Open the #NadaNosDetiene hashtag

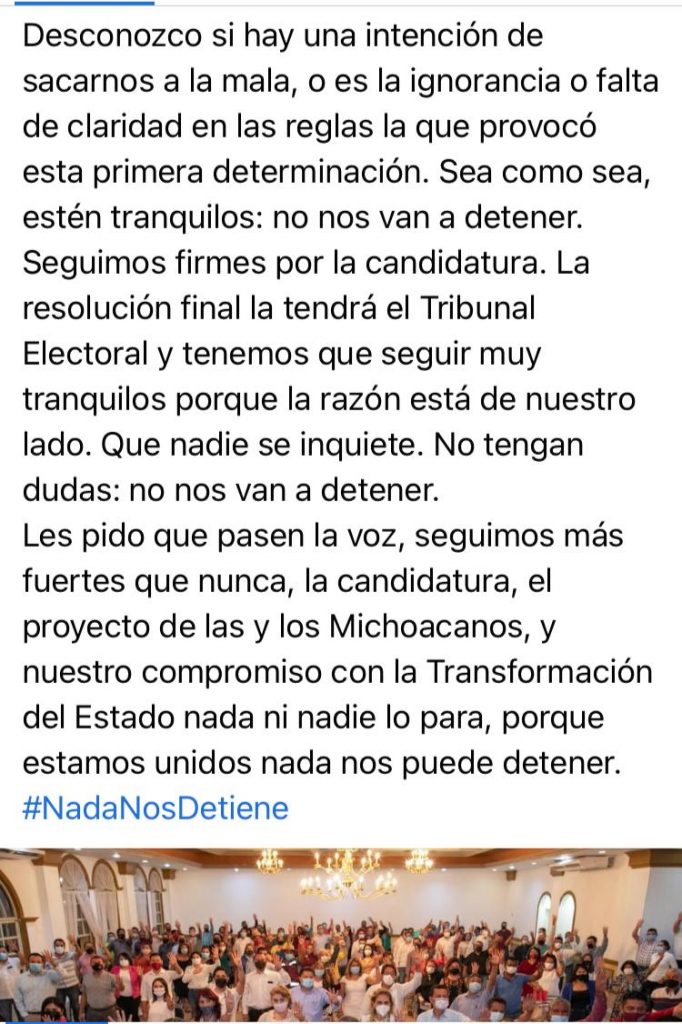(x=155, y=808)
